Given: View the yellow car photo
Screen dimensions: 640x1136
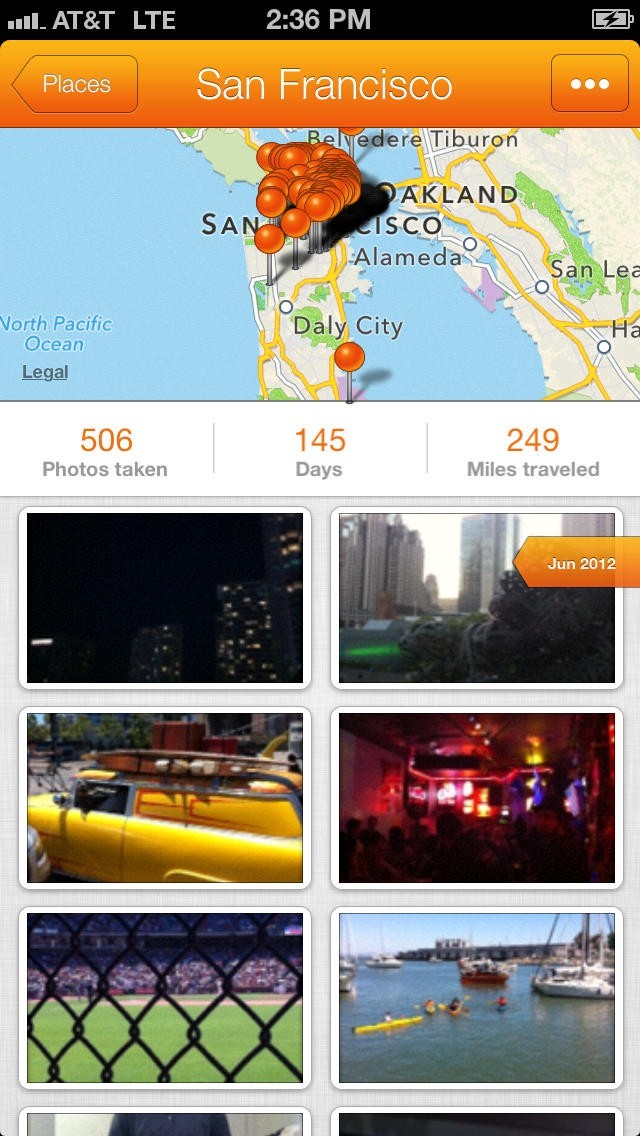Looking at the screenshot, I should point(165,798).
